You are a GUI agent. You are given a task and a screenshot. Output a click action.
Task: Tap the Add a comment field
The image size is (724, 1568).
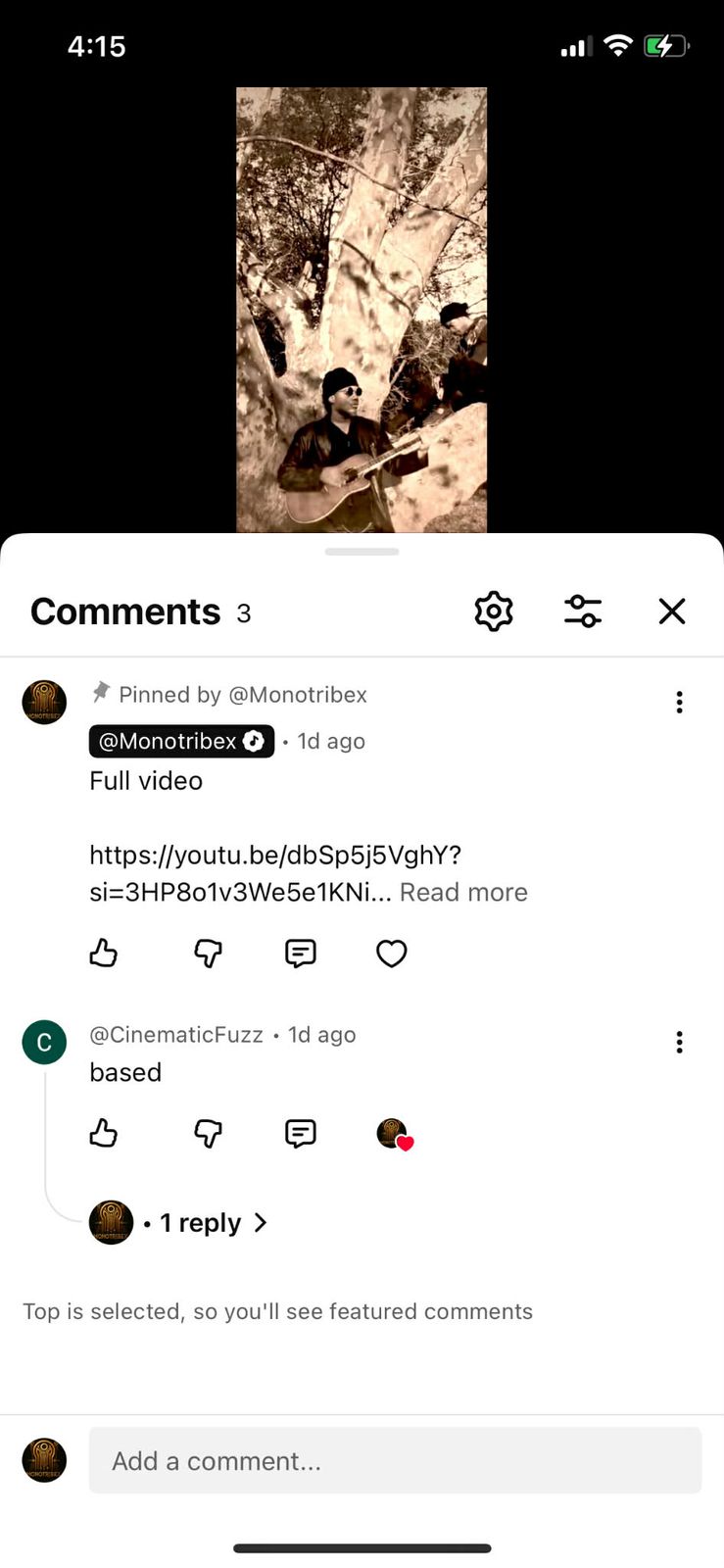tap(395, 1460)
